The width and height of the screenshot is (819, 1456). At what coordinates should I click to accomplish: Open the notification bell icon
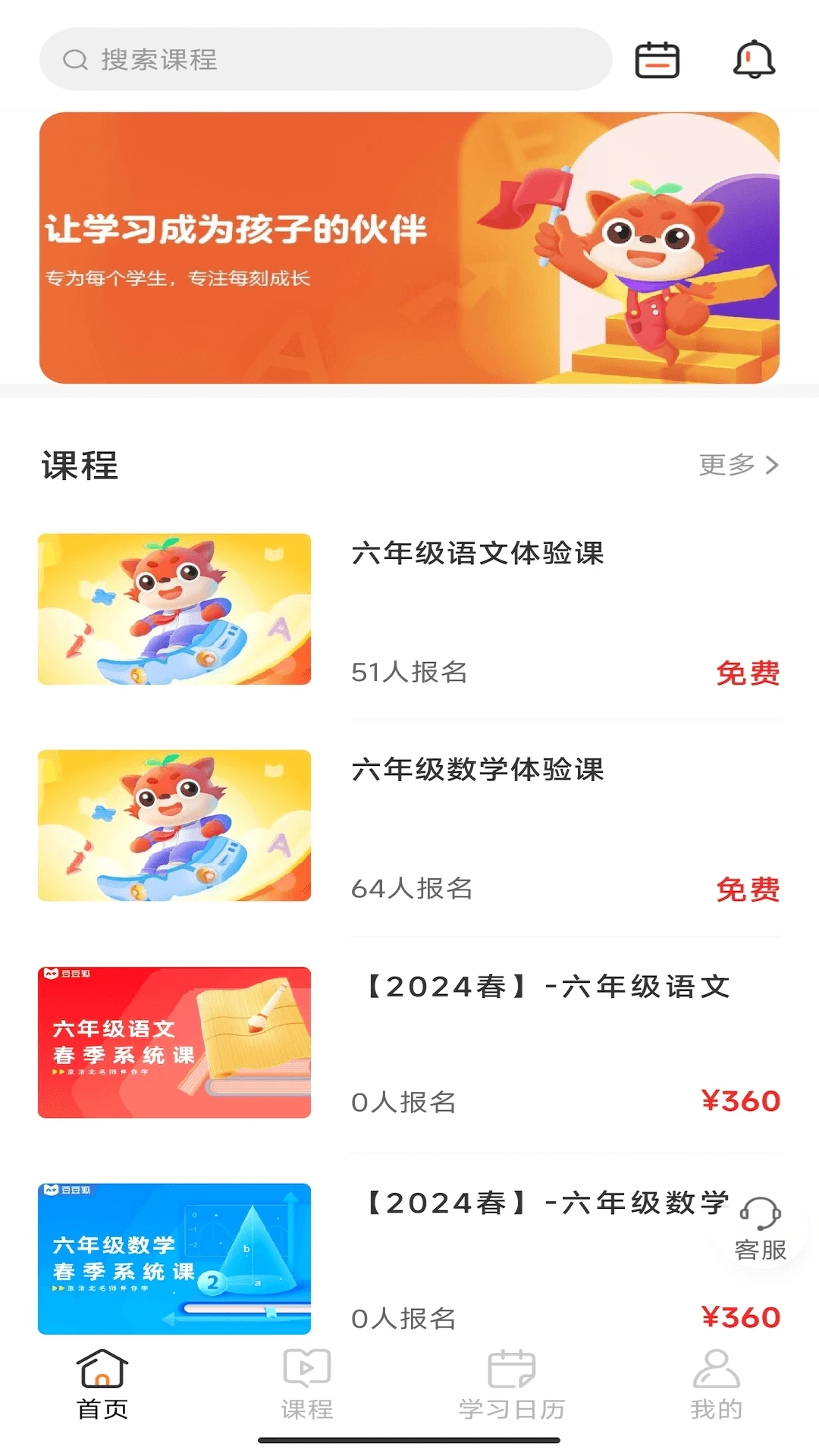coord(754,59)
